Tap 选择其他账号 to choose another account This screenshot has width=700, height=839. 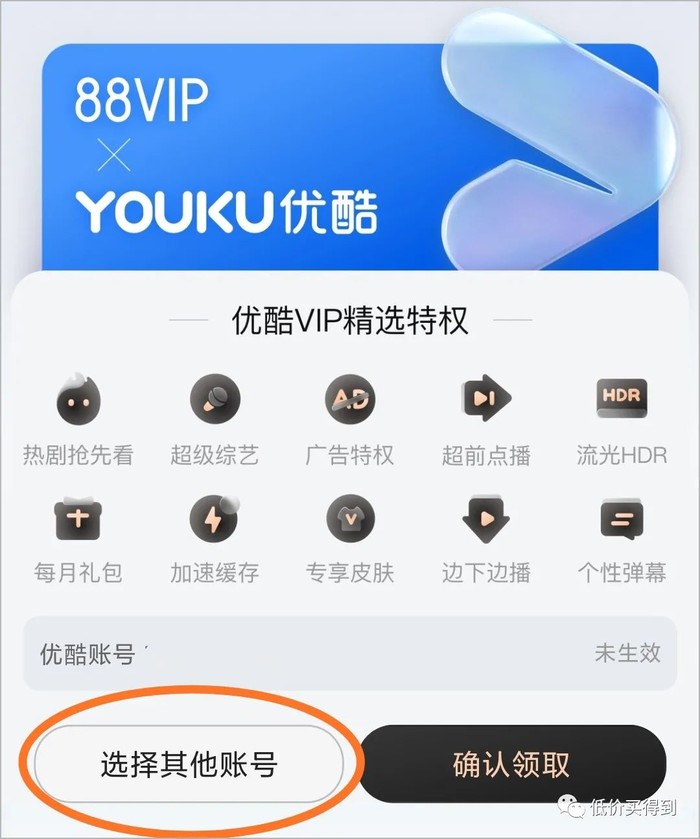click(189, 765)
